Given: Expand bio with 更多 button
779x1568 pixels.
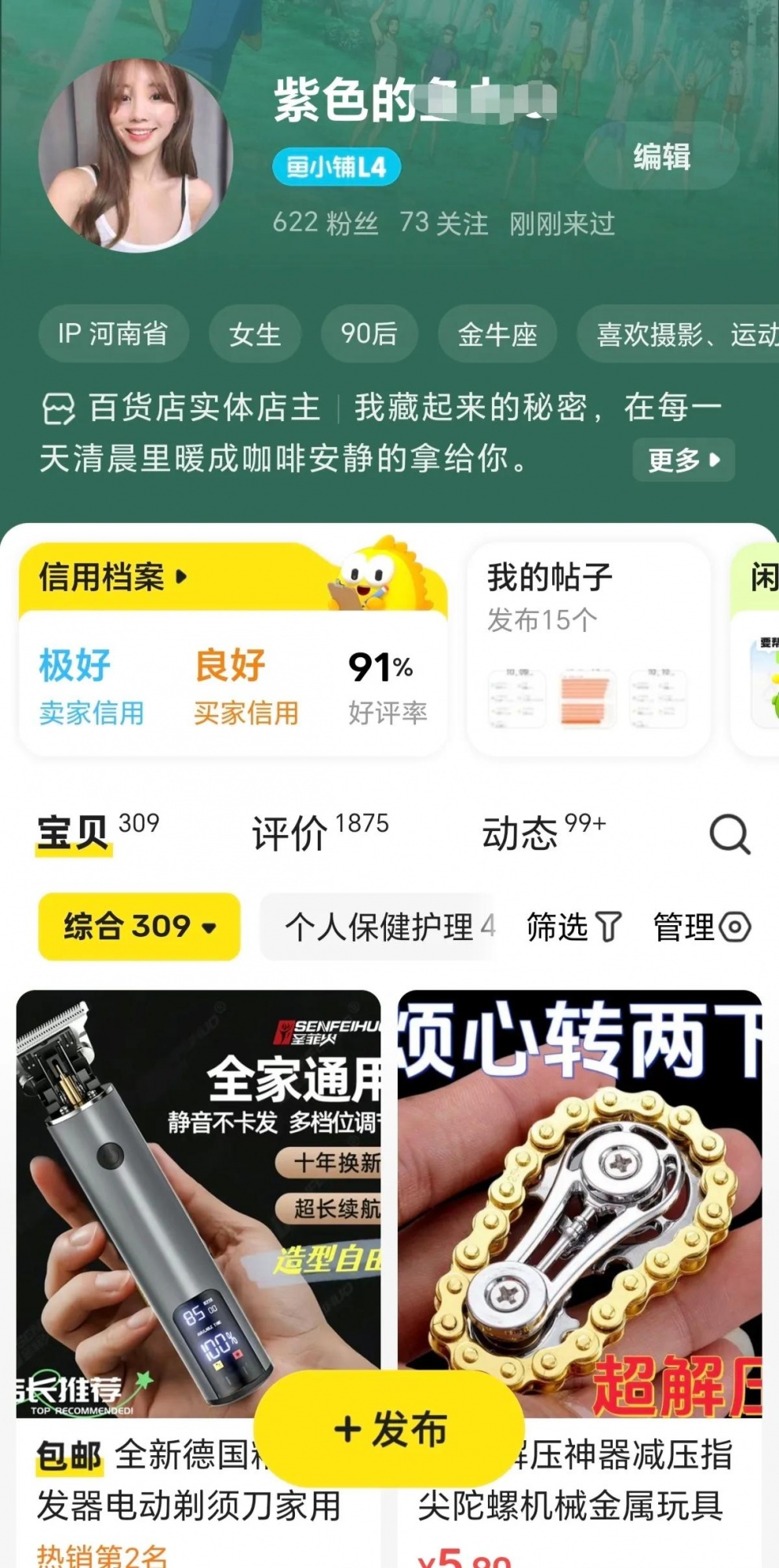Looking at the screenshot, I should click(x=683, y=459).
